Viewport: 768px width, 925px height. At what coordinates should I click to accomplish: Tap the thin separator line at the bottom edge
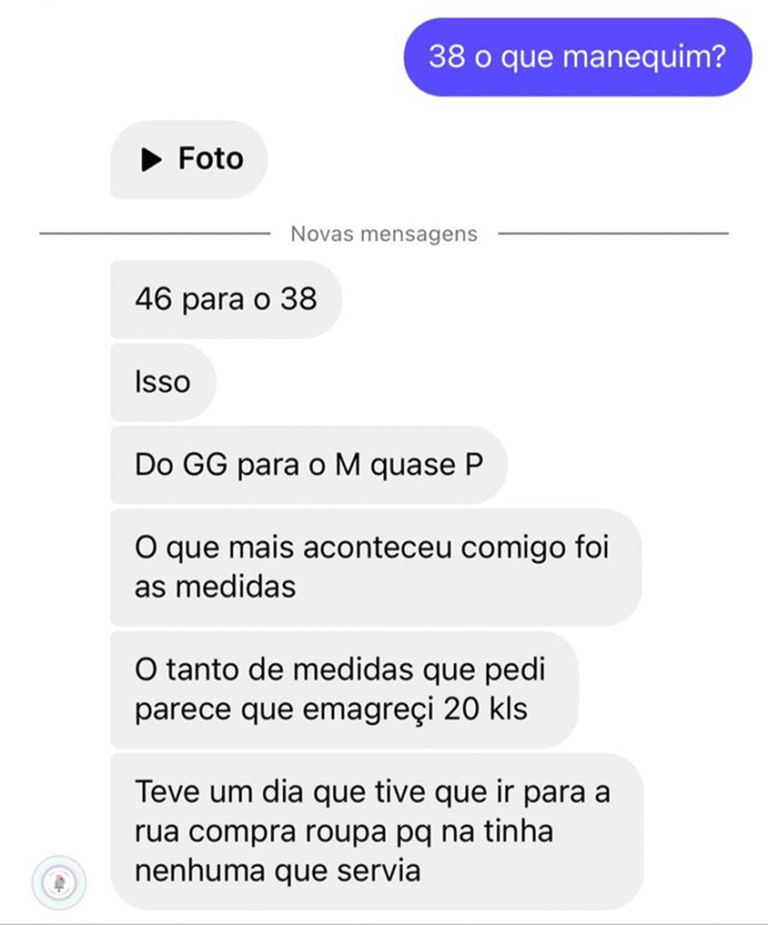pos(384,920)
